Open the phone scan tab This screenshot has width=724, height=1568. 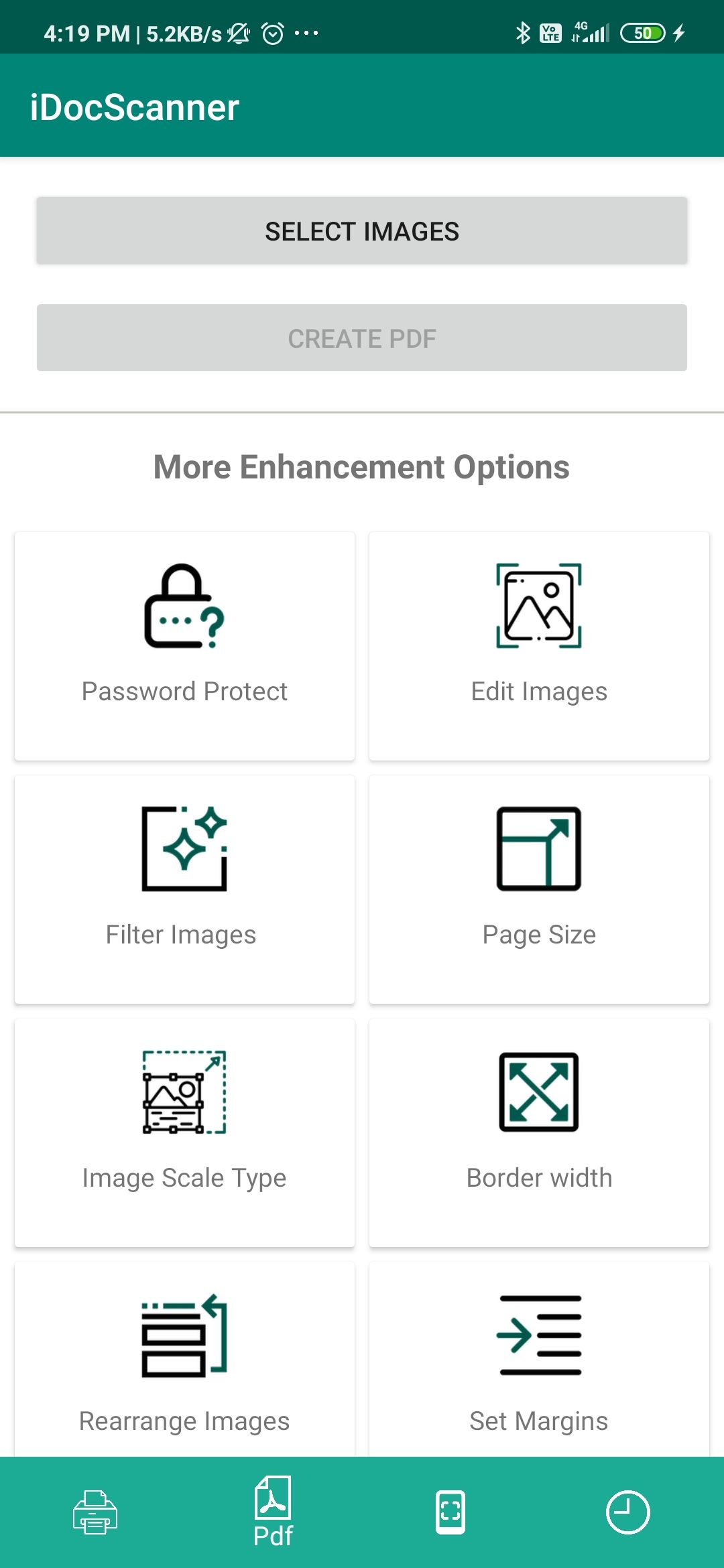coord(450,1512)
